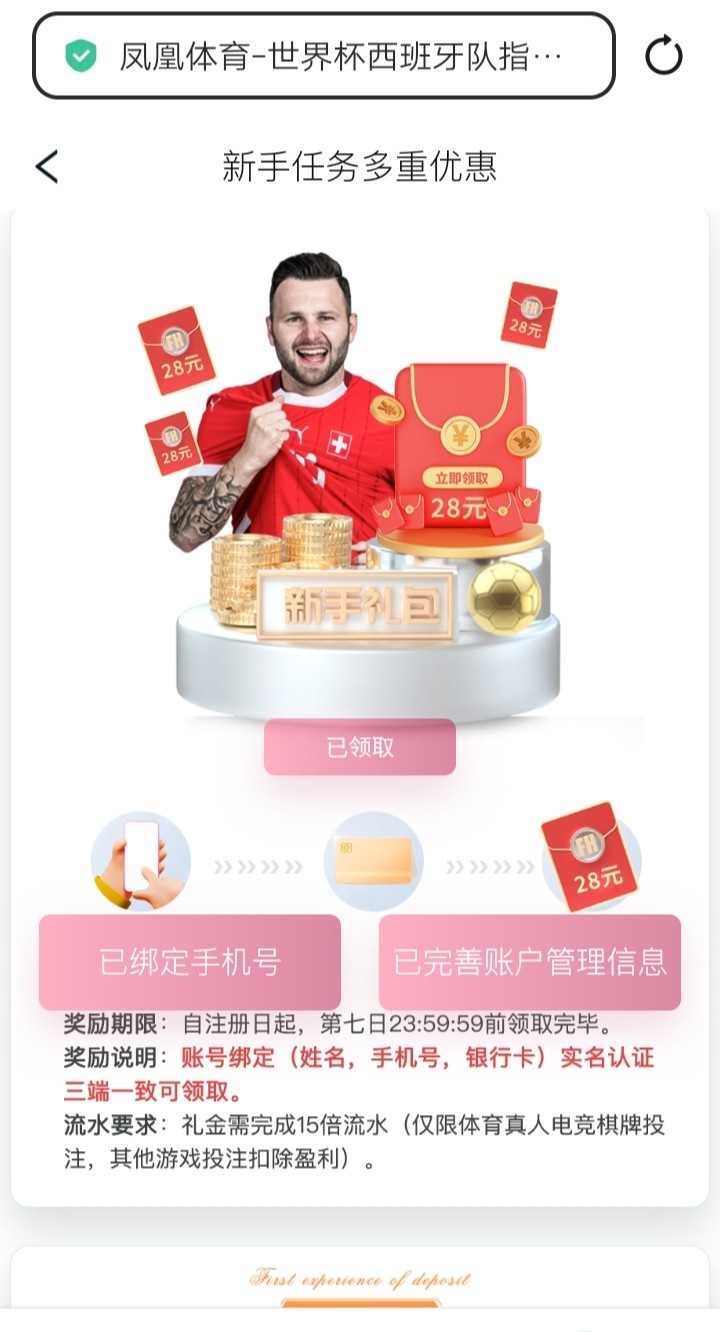Go back using the arrow icon

click(x=47, y=167)
